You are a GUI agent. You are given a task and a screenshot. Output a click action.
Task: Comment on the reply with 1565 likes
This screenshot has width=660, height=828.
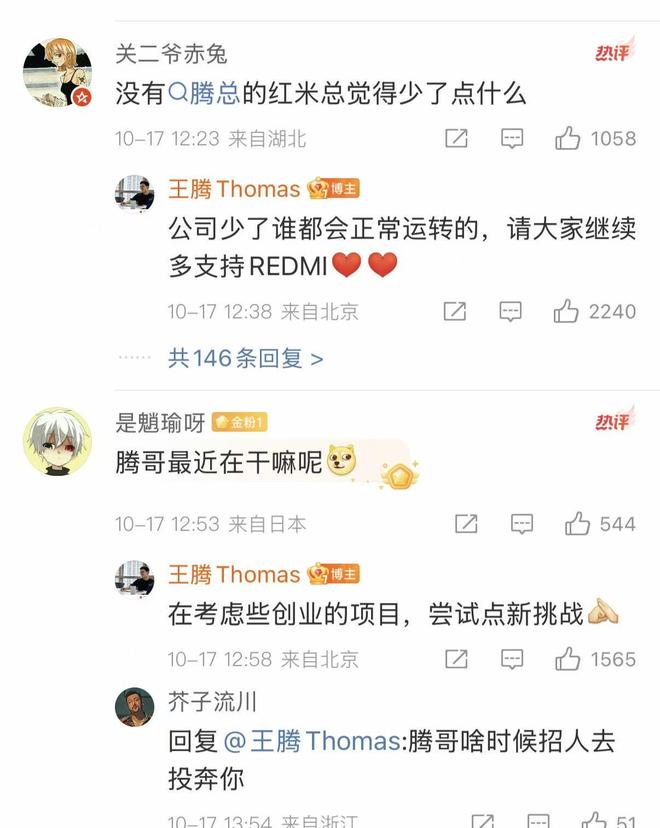(512, 659)
